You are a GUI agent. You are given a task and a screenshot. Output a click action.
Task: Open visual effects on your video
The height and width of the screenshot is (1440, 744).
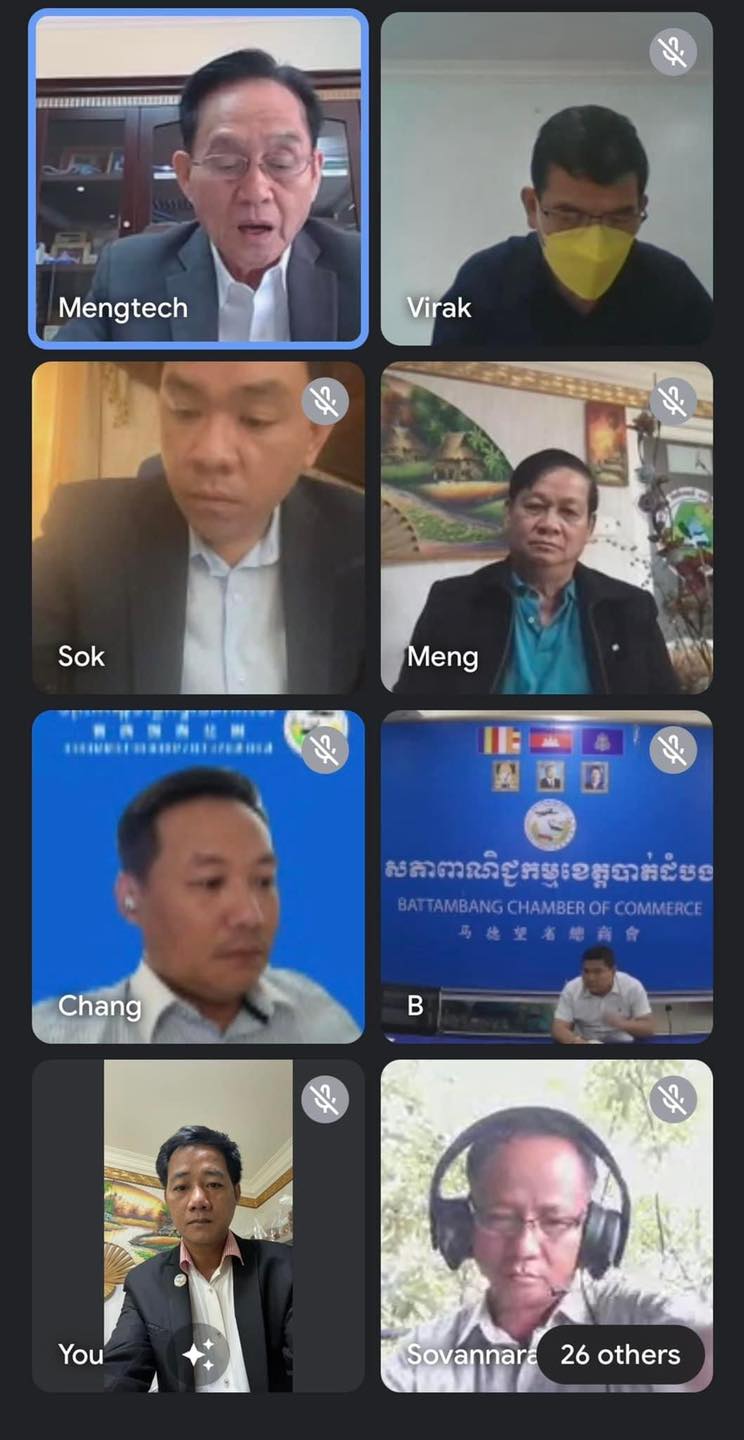coord(198,1355)
